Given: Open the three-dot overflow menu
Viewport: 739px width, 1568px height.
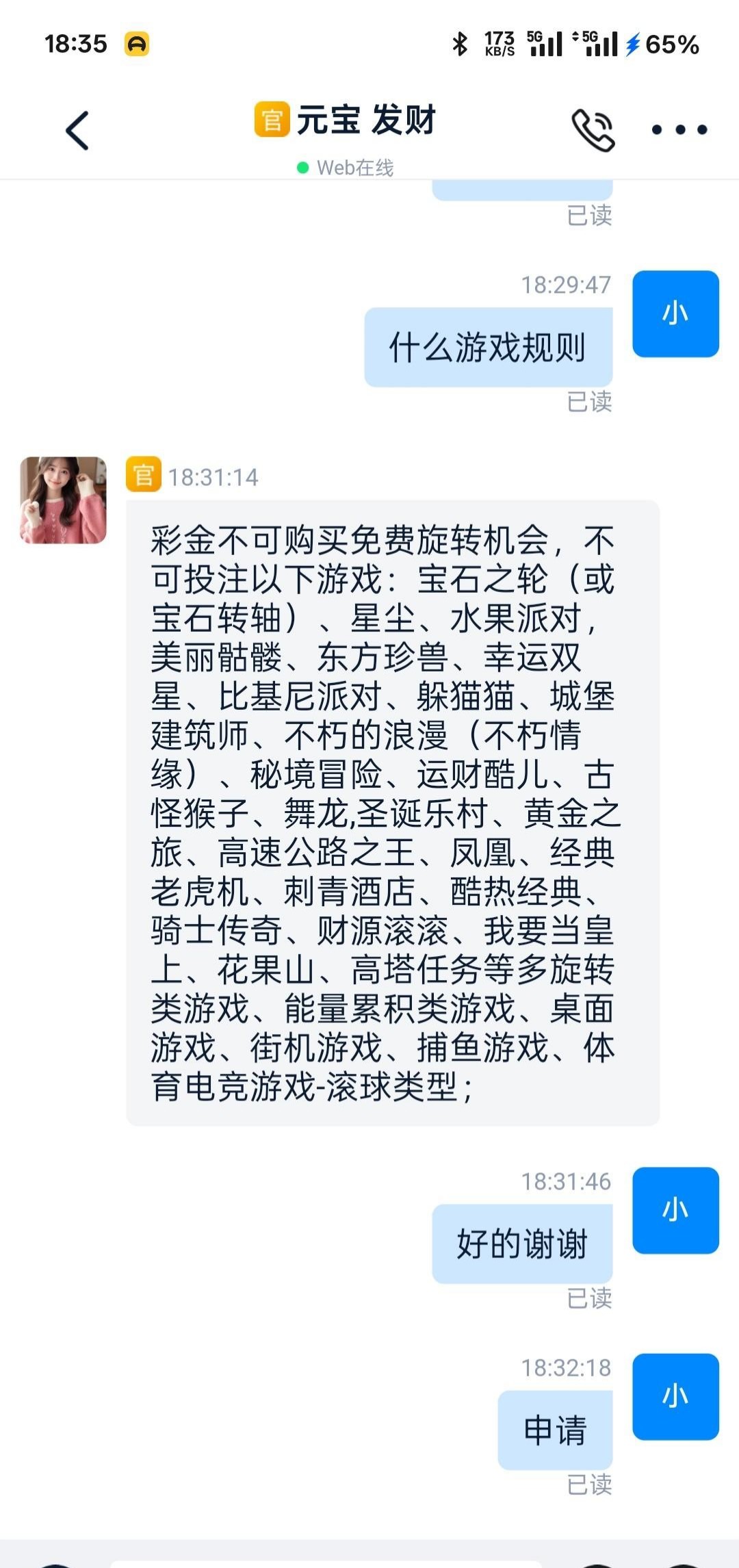Looking at the screenshot, I should [x=679, y=129].
